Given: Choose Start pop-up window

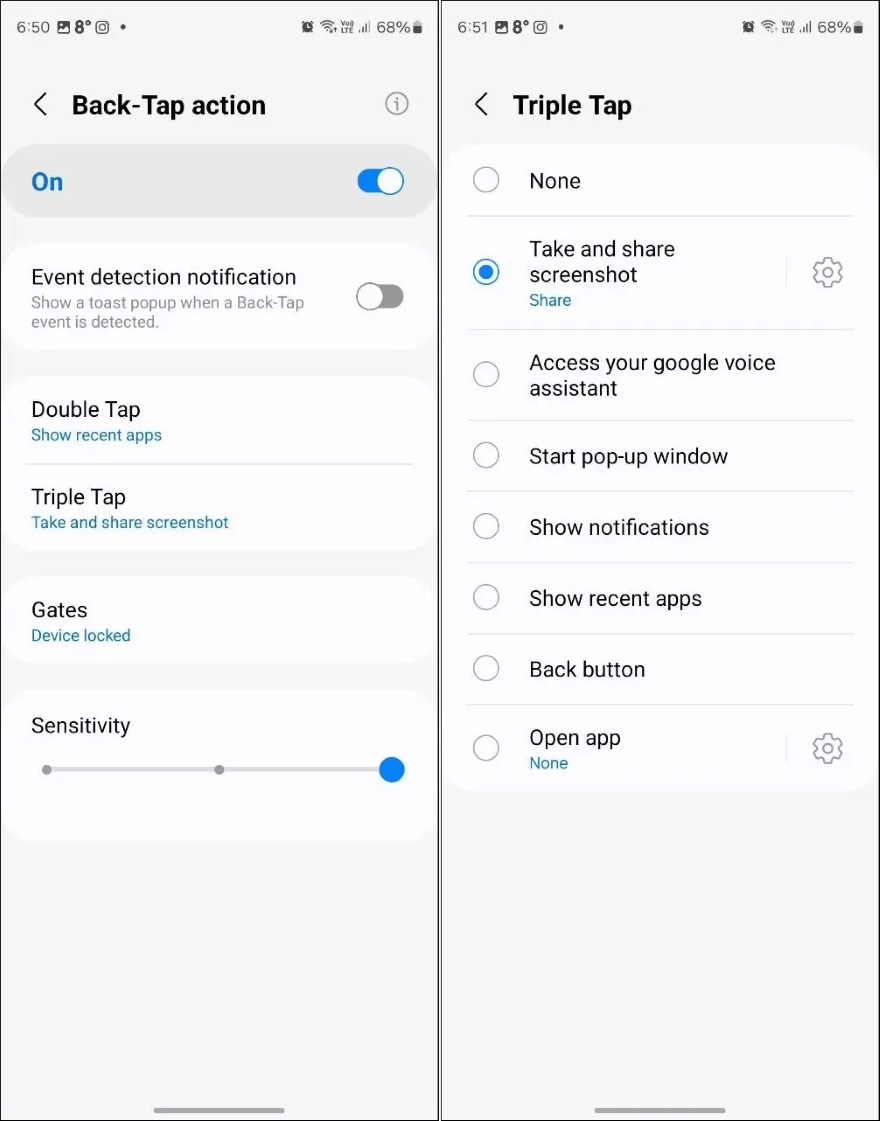Looking at the screenshot, I should [x=486, y=456].
